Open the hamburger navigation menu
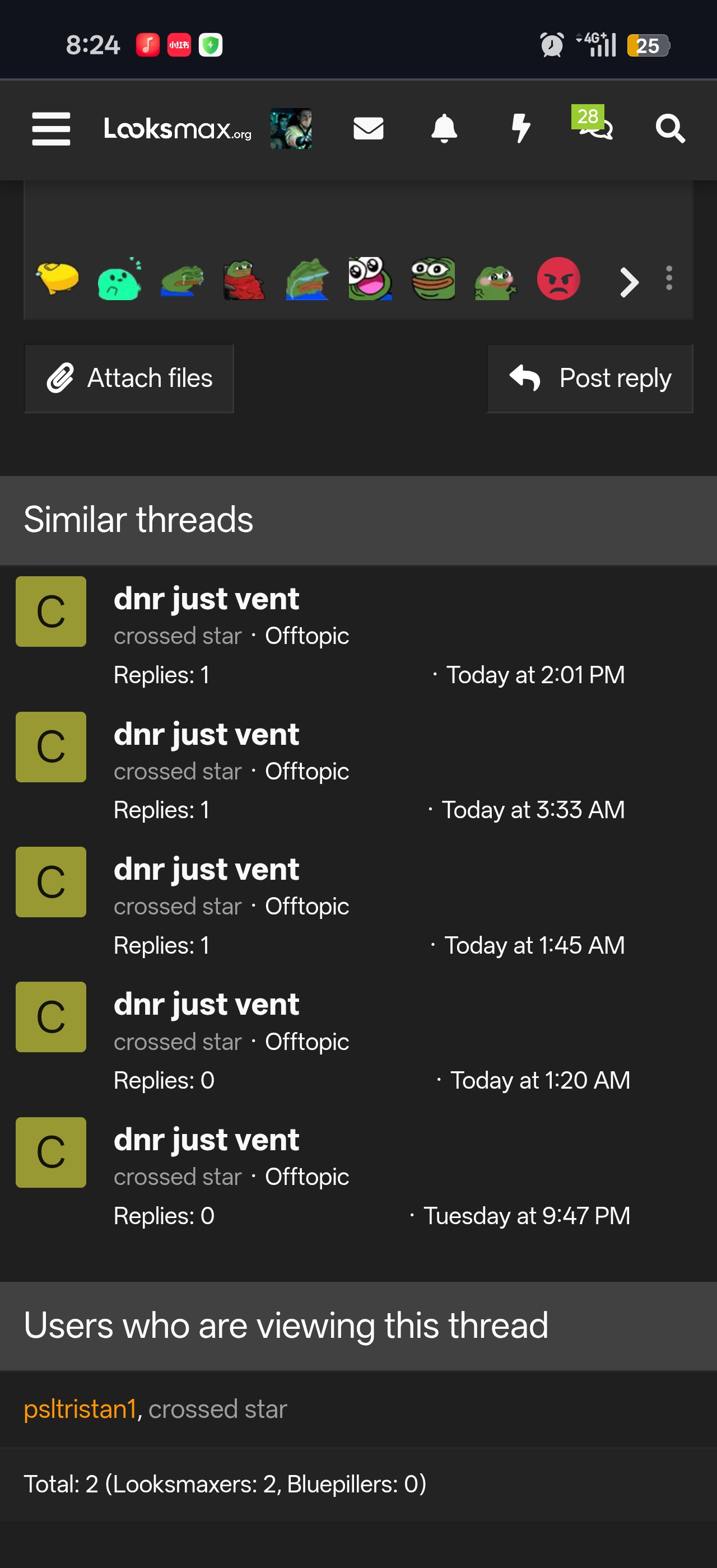The height and width of the screenshot is (1568, 717). (x=51, y=129)
